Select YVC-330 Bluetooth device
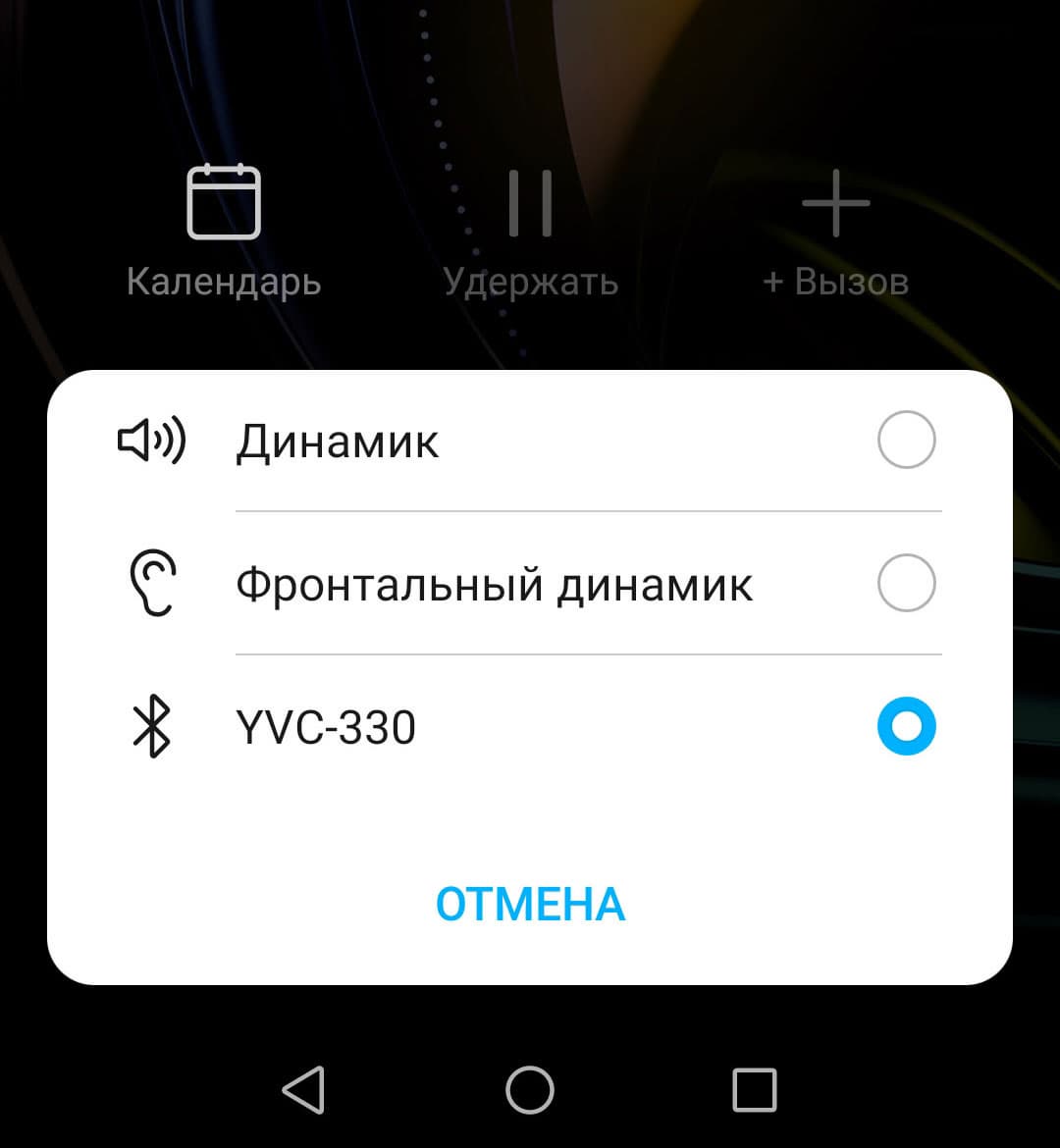Screen dimensions: 1060x1148 click(530, 727)
